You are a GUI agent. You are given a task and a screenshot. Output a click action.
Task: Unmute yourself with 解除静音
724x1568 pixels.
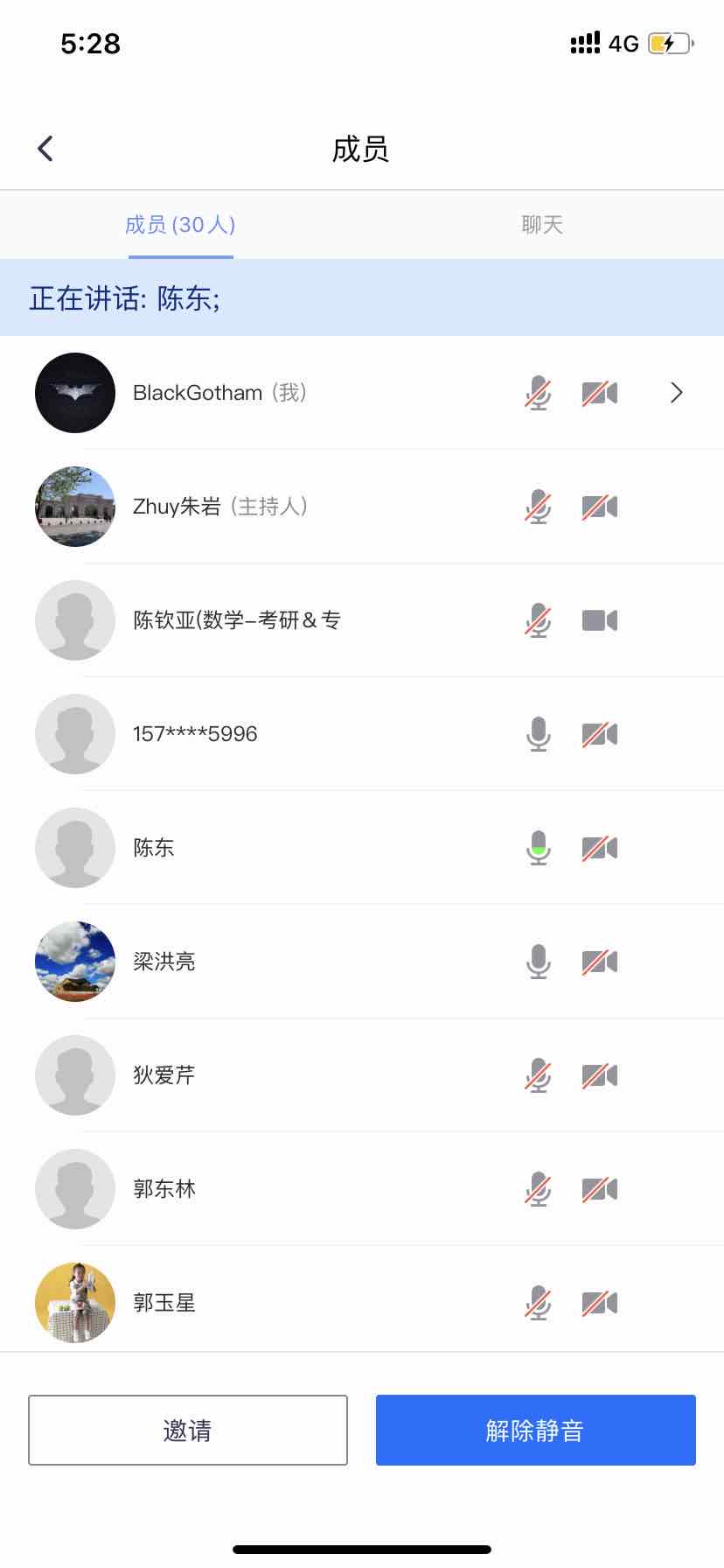pos(535,1430)
